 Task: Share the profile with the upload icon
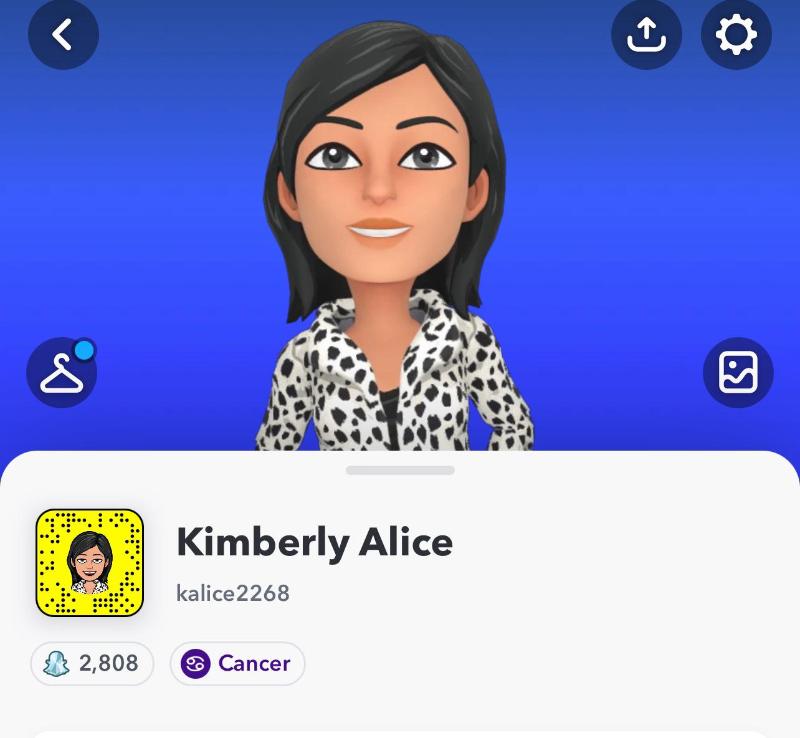[646, 35]
